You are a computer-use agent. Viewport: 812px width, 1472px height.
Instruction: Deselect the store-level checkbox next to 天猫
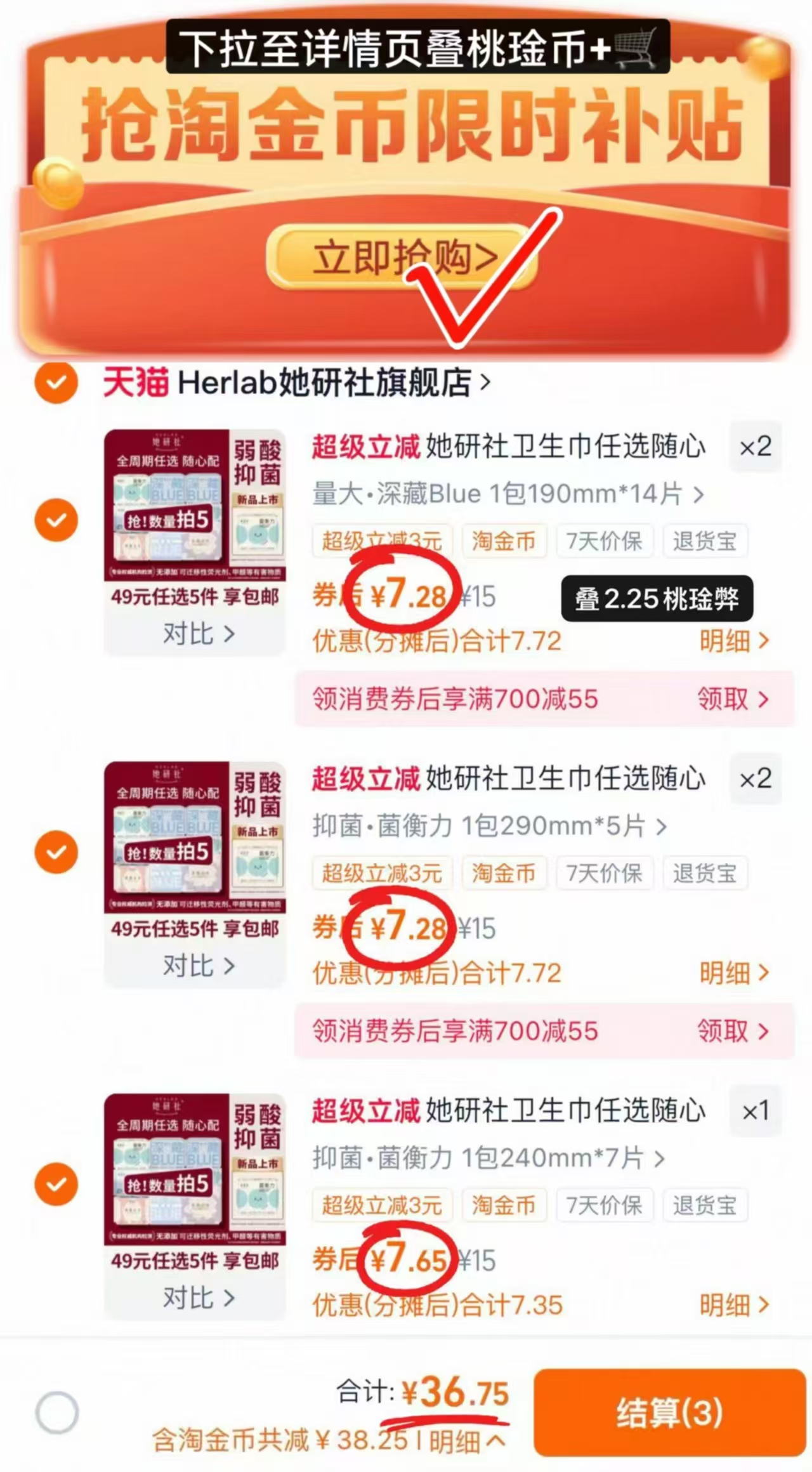point(56,382)
